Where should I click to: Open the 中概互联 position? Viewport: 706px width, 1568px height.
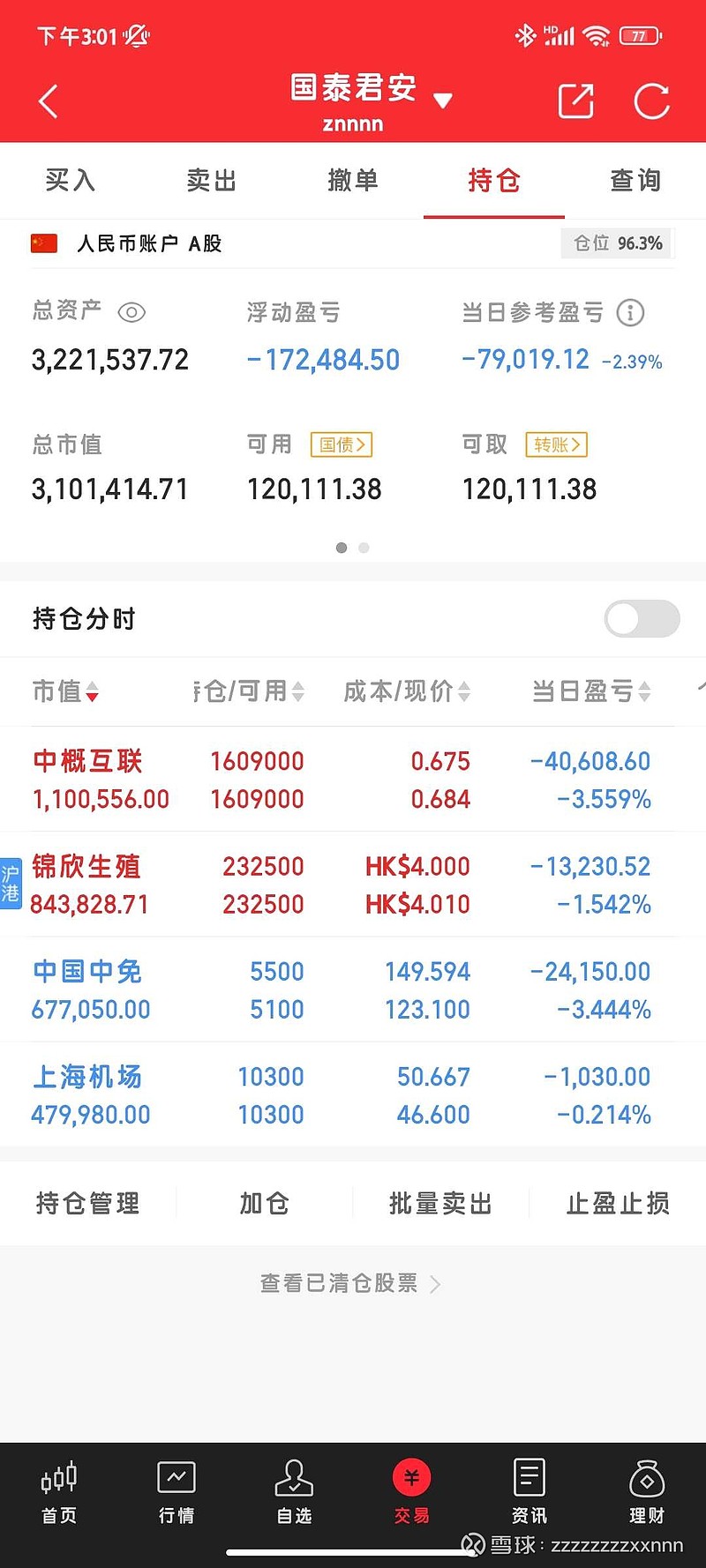click(353, 780)
